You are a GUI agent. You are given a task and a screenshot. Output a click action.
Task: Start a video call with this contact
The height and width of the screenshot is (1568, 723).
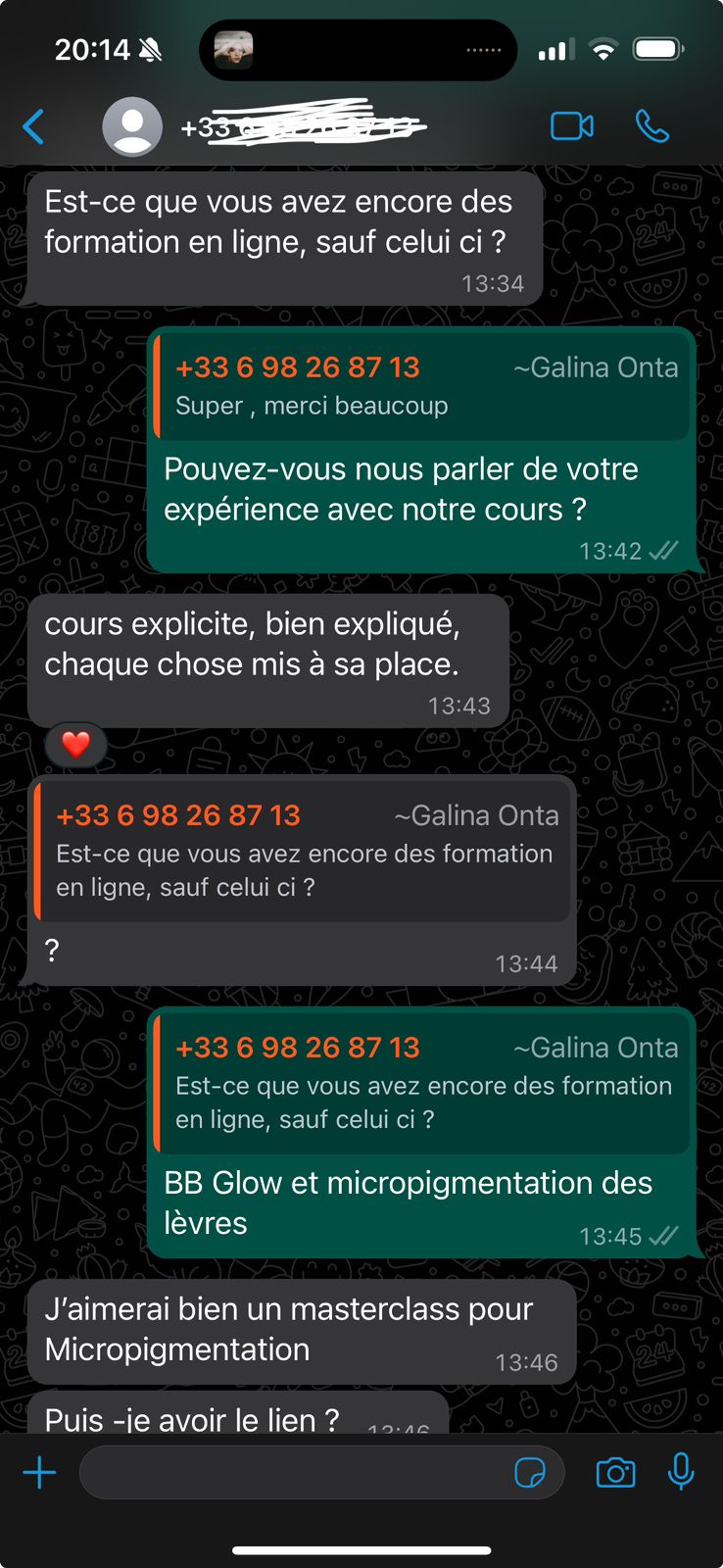point(572,125)
